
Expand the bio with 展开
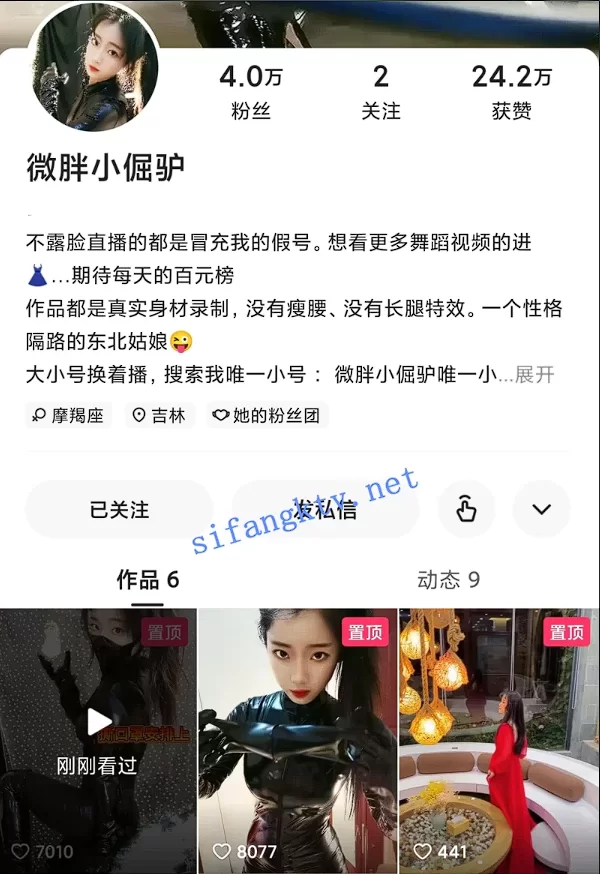pos(534,375)
